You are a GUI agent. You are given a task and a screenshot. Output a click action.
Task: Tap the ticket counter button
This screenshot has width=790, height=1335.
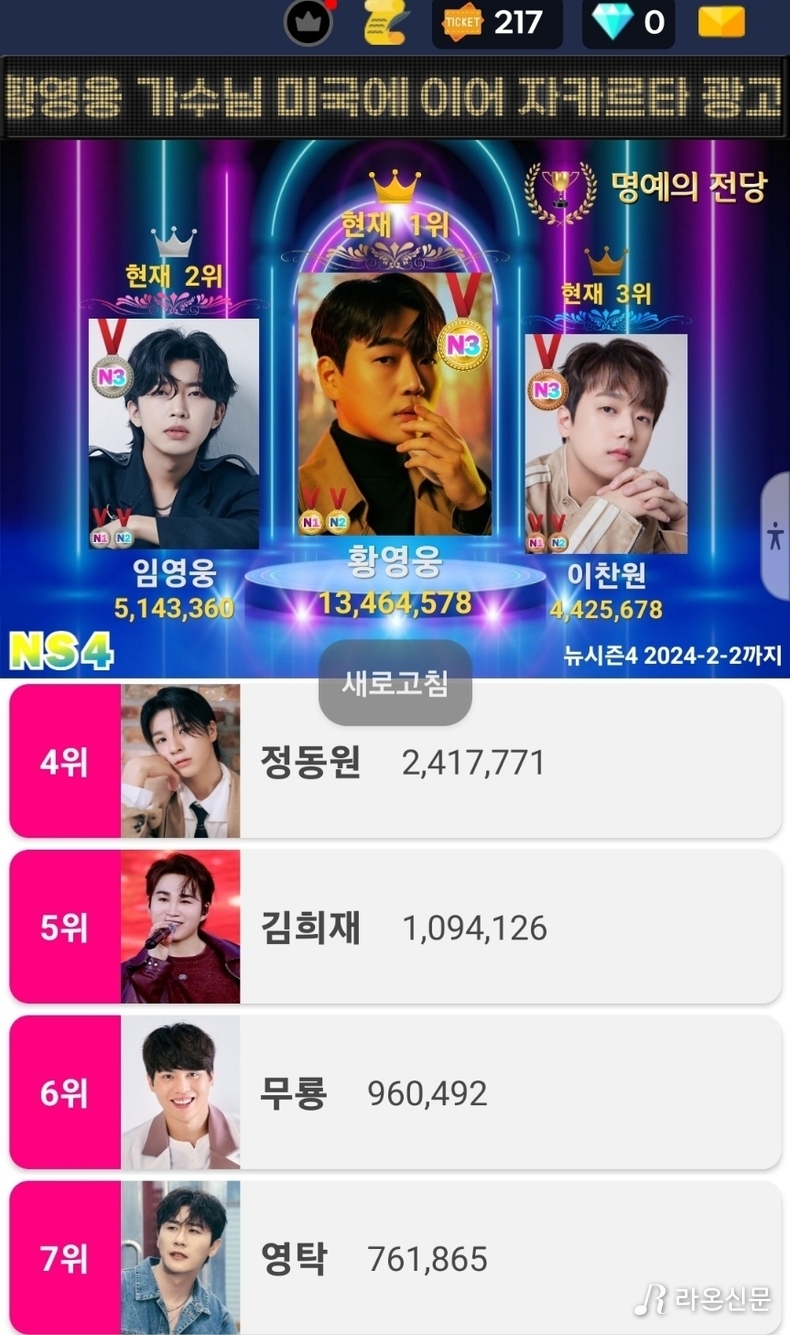tap(497, 22)
